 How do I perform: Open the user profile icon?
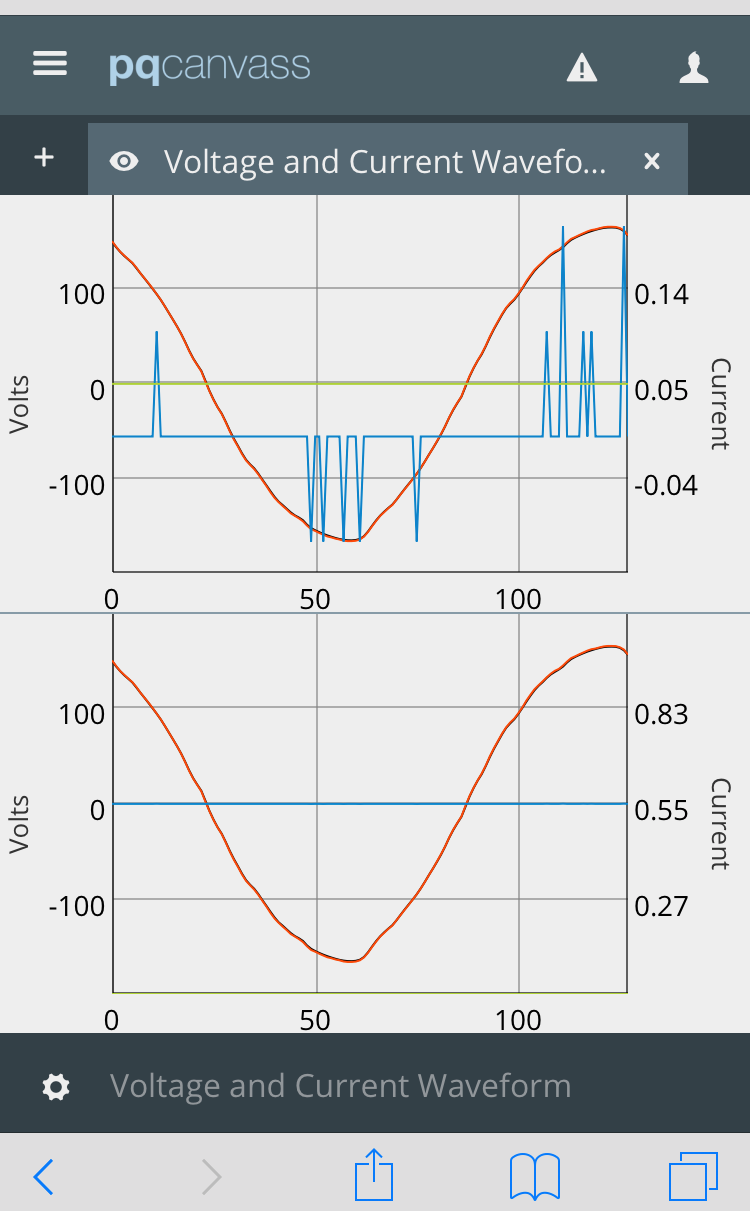pos(694,66)
